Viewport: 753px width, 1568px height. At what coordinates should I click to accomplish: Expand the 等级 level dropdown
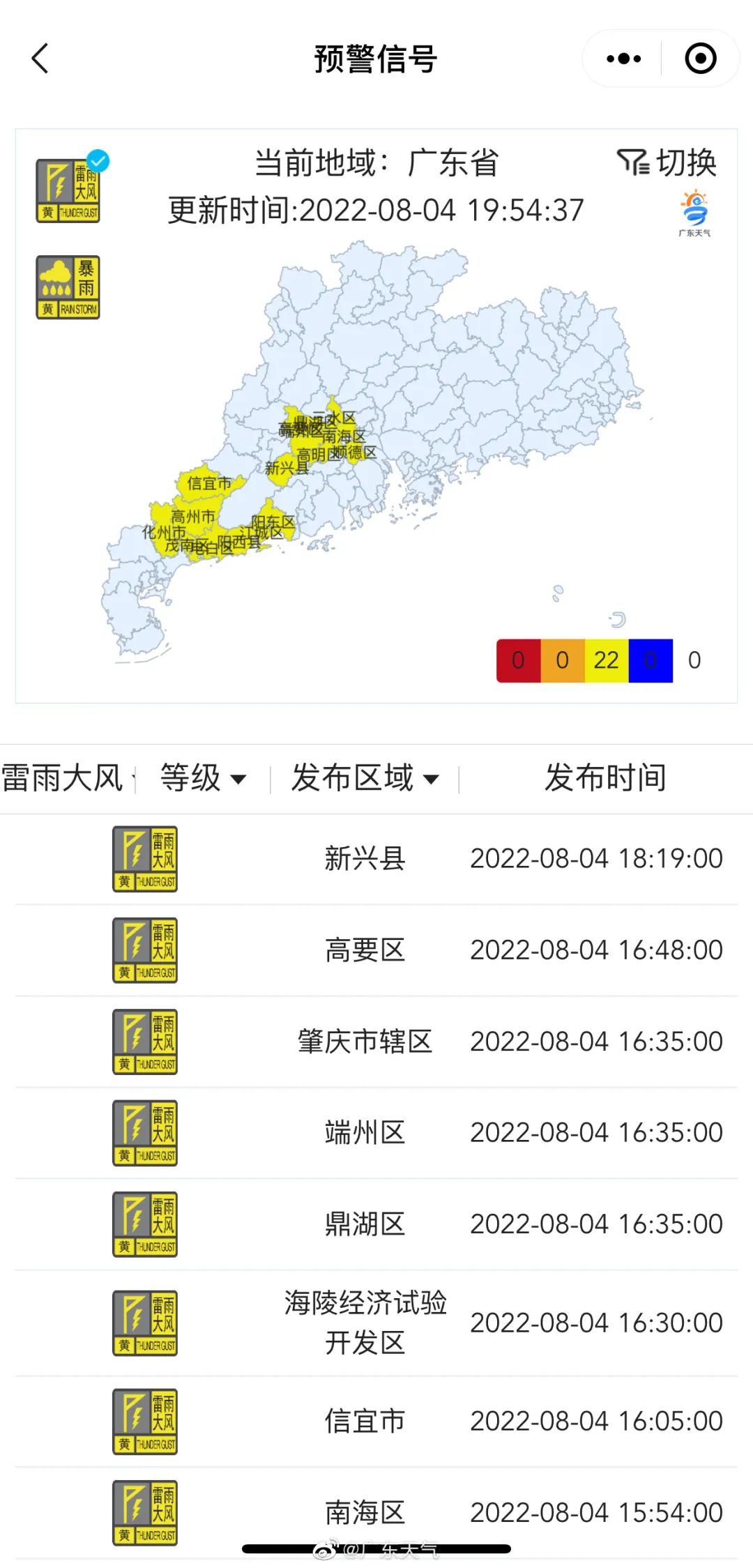tap(204, 778)
